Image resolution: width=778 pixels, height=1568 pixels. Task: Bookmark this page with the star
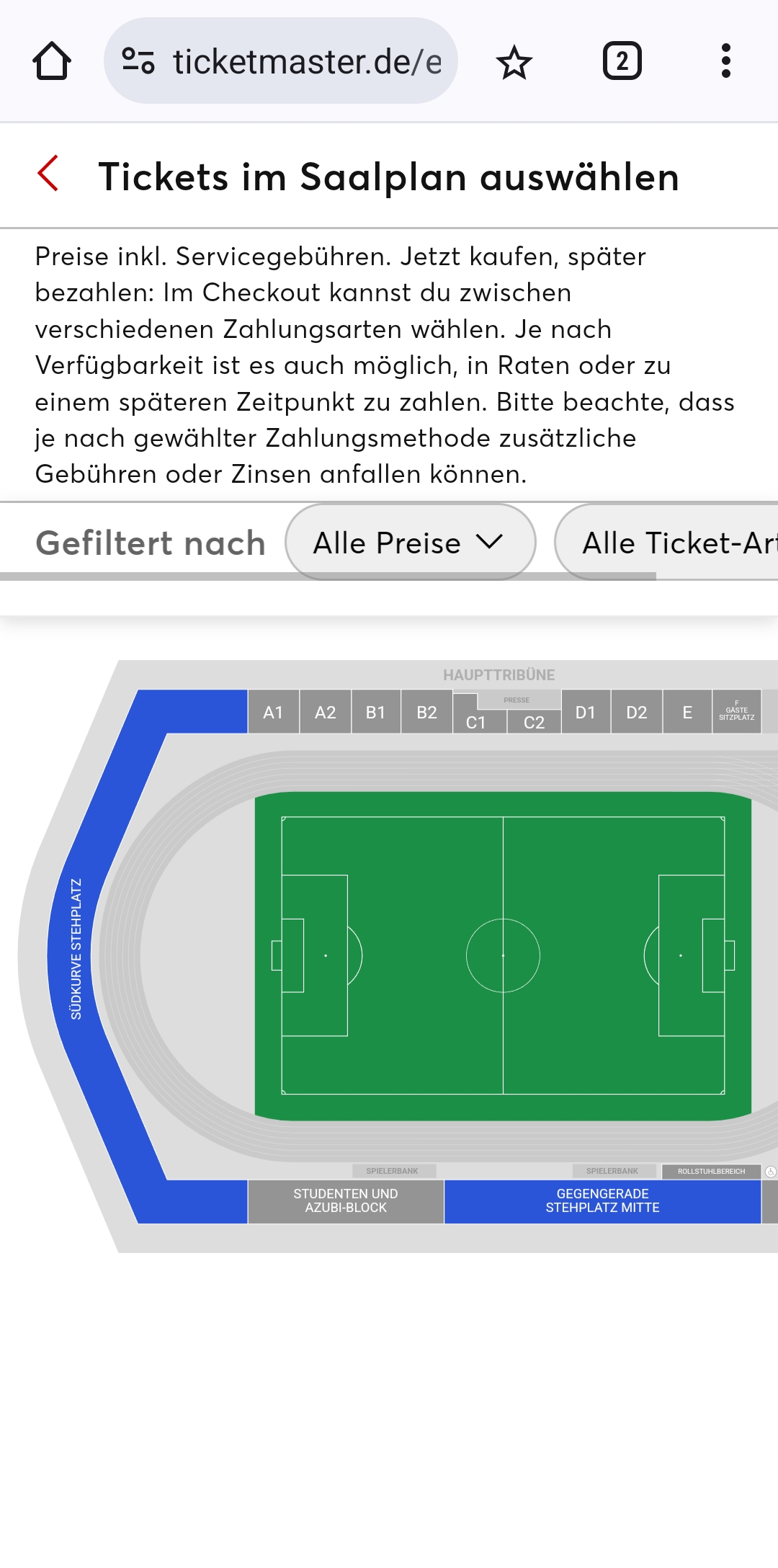point(514,62)
